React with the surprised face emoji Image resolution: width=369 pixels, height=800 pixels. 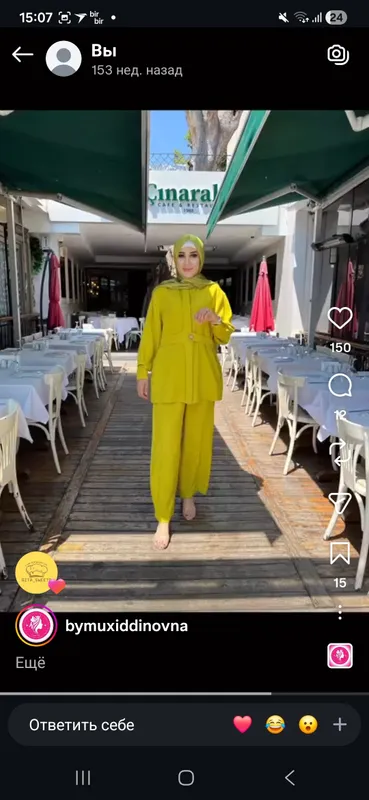tap(308, 724)
